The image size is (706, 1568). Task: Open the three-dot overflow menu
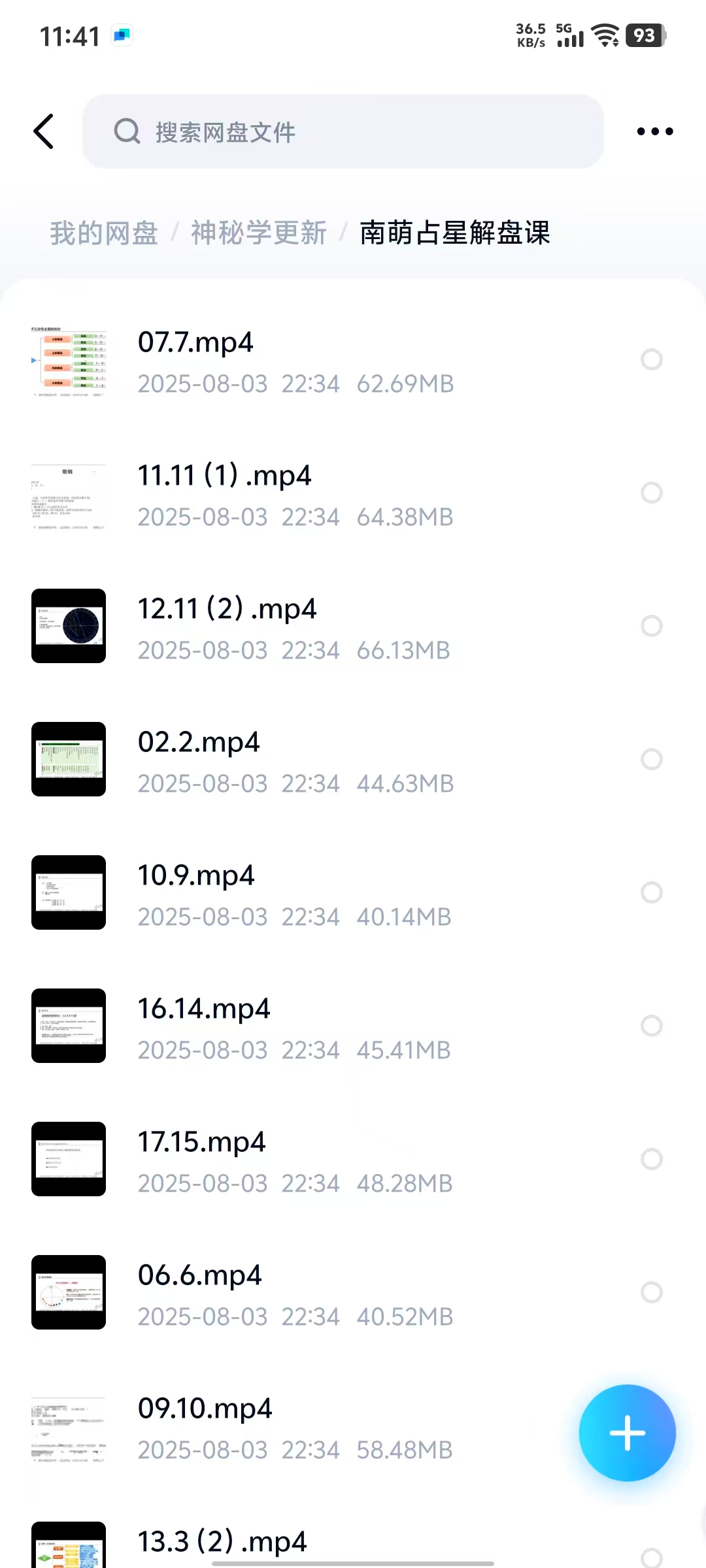[x=654, y=131]
